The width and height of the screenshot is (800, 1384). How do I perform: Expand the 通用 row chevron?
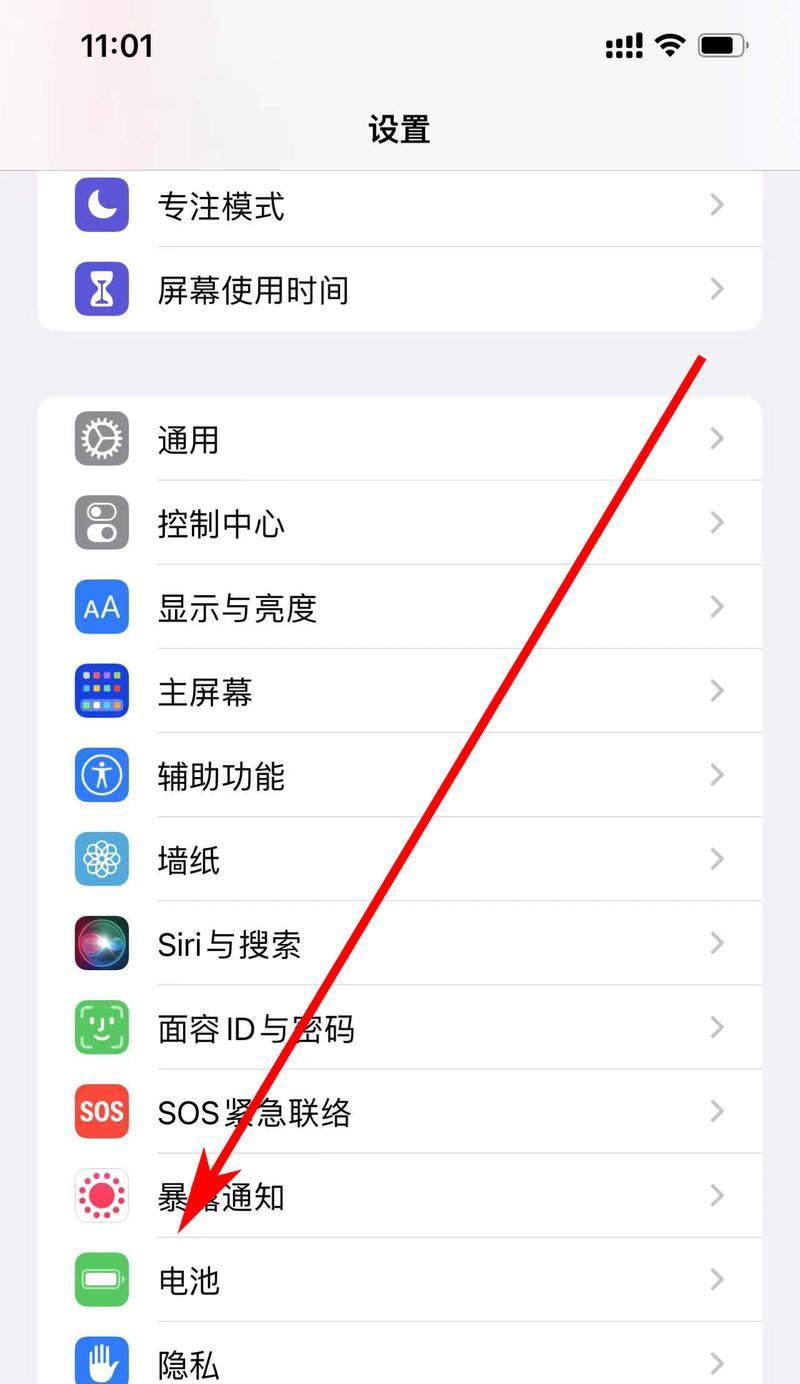tap(717, 438)
